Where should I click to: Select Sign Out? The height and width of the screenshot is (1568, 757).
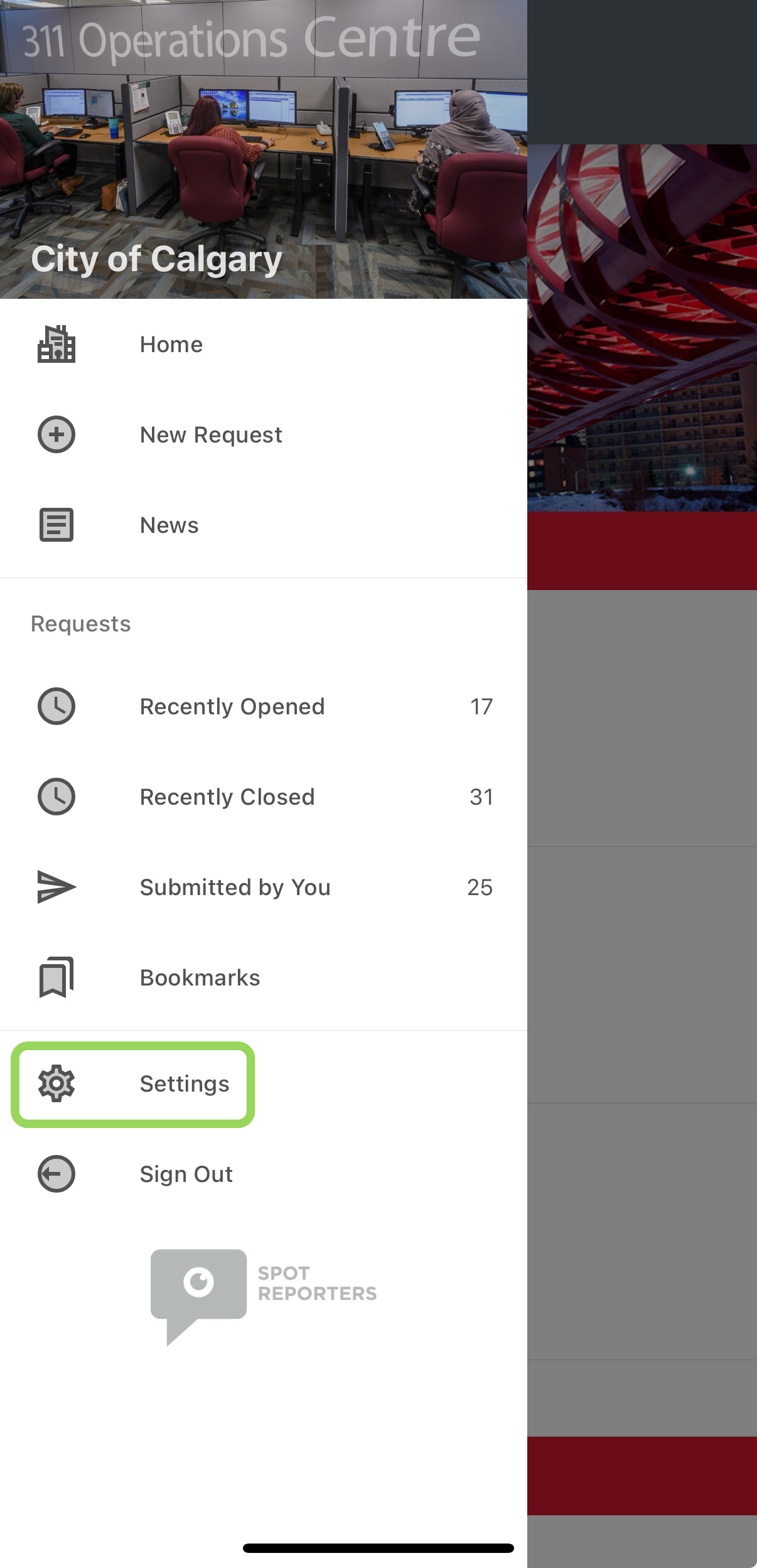point(186,1174)
